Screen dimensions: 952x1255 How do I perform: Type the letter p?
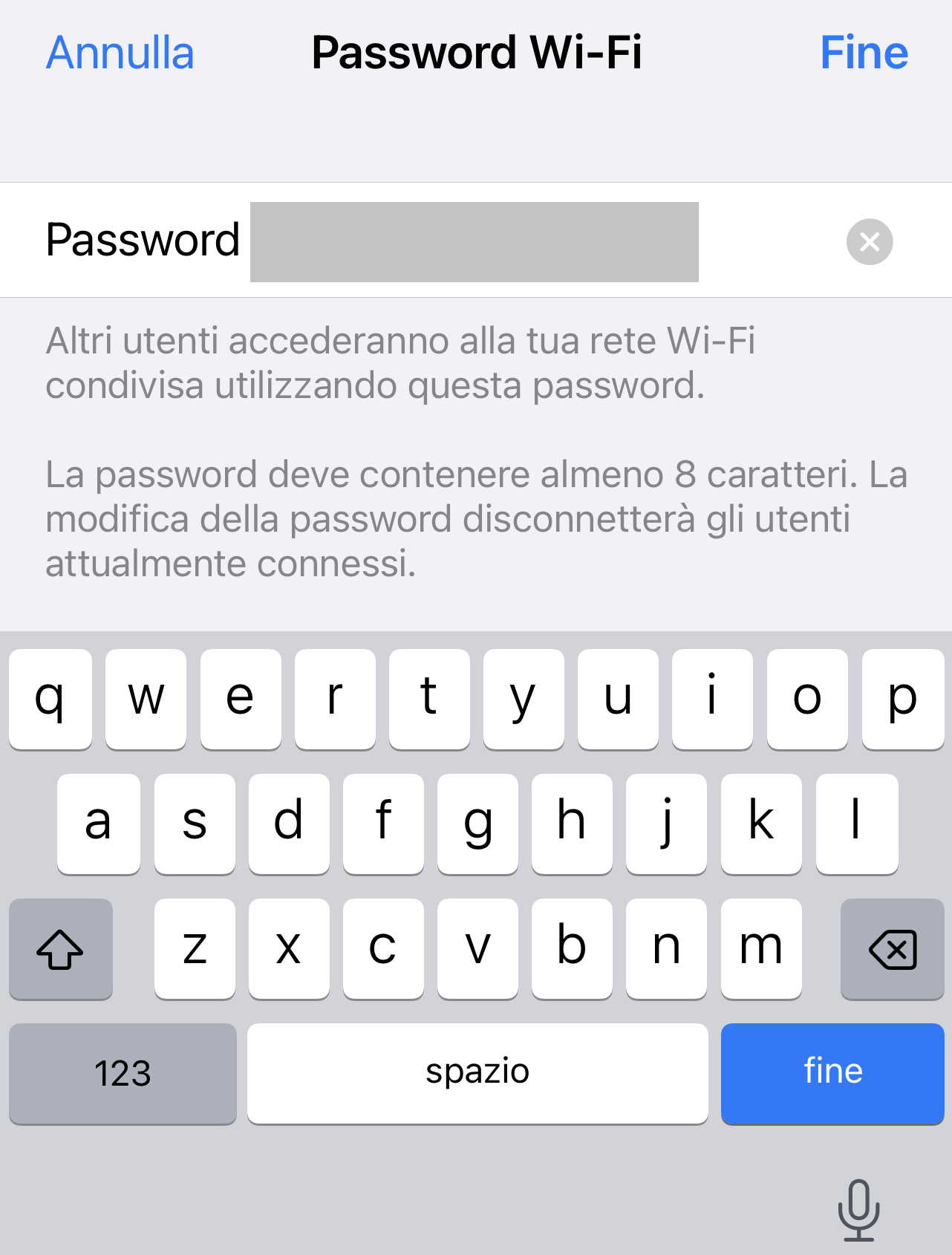(x=902, y=698)
